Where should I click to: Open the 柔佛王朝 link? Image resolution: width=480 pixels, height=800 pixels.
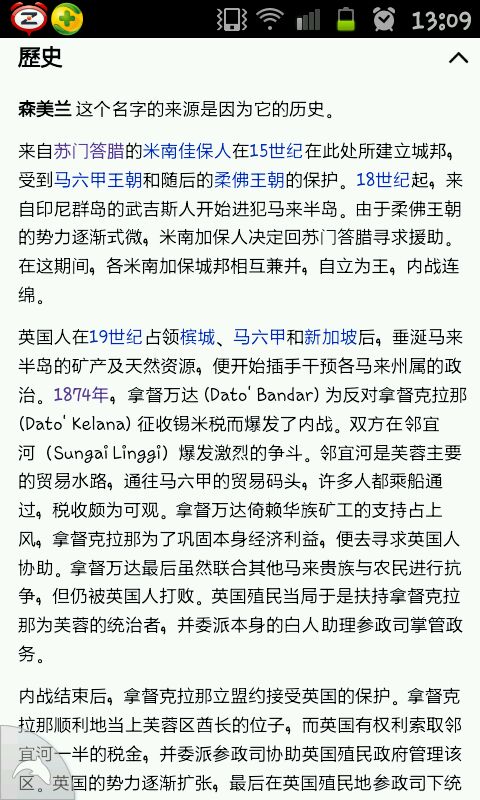tap(249, 180)
